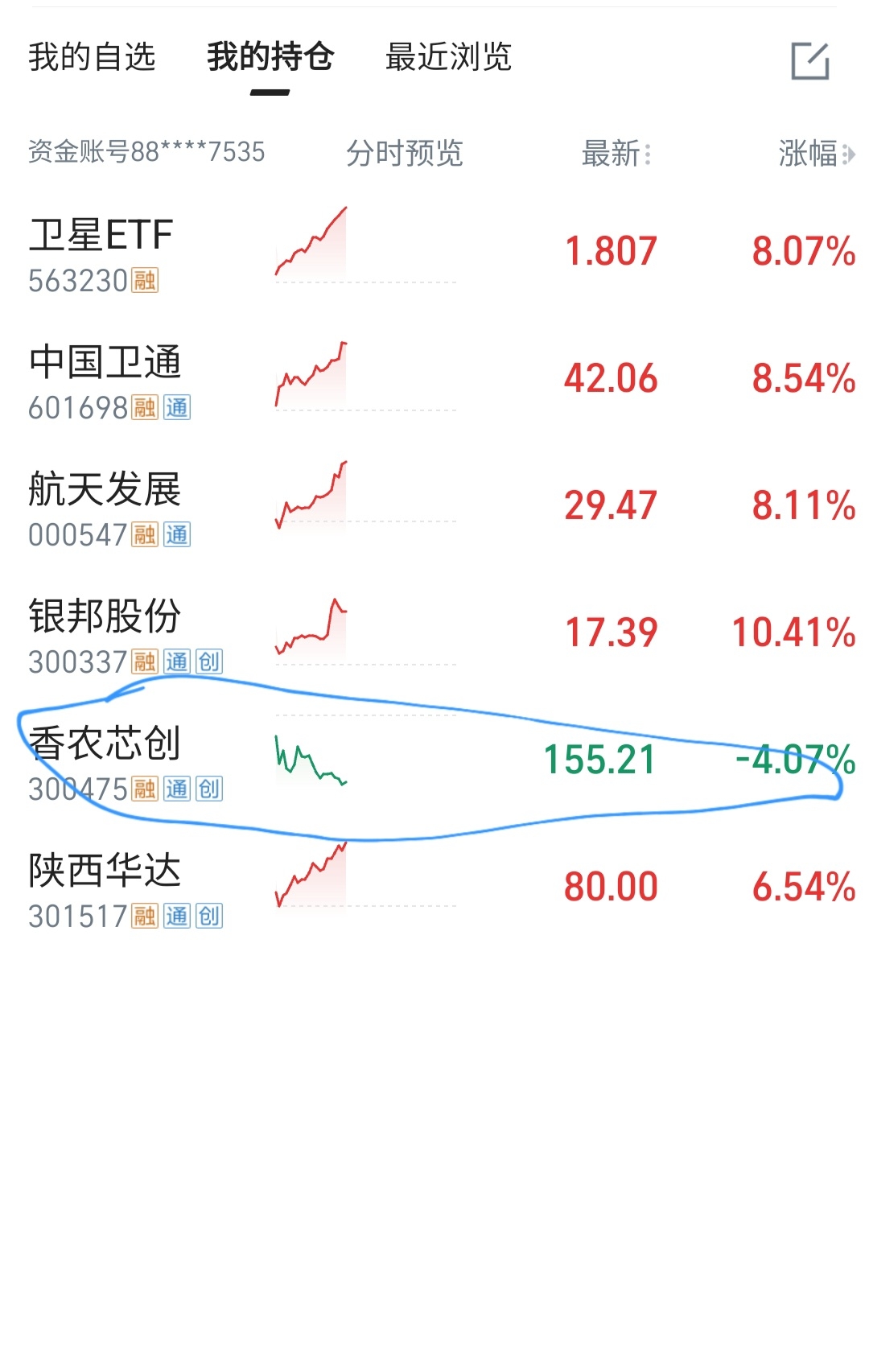Viewport: 869px width, 1372px height.
Task: Open the 最近浏览 tab
Action: pos(448,57)
